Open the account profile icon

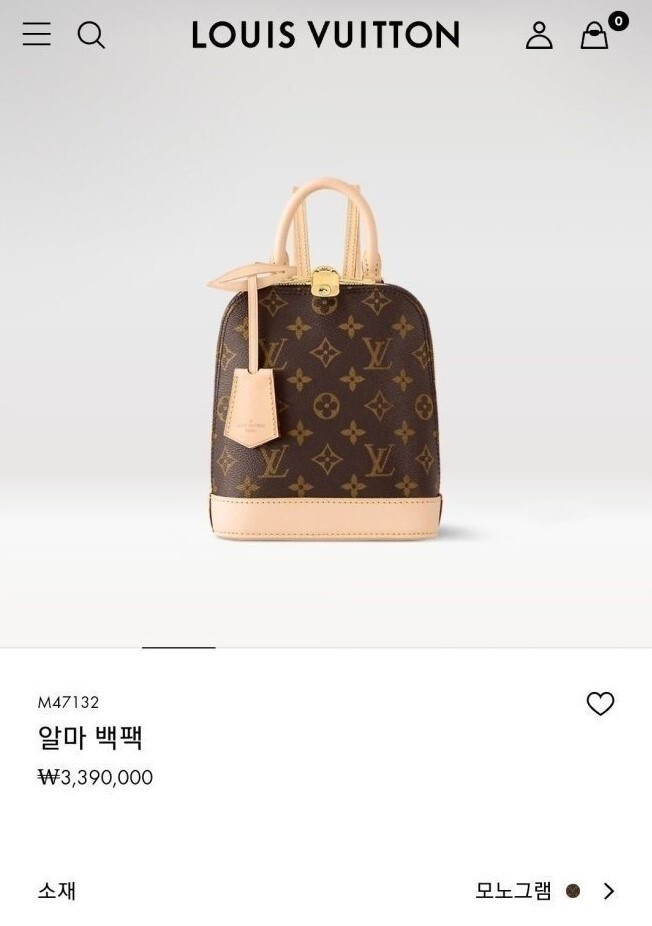tap(539, 36)
